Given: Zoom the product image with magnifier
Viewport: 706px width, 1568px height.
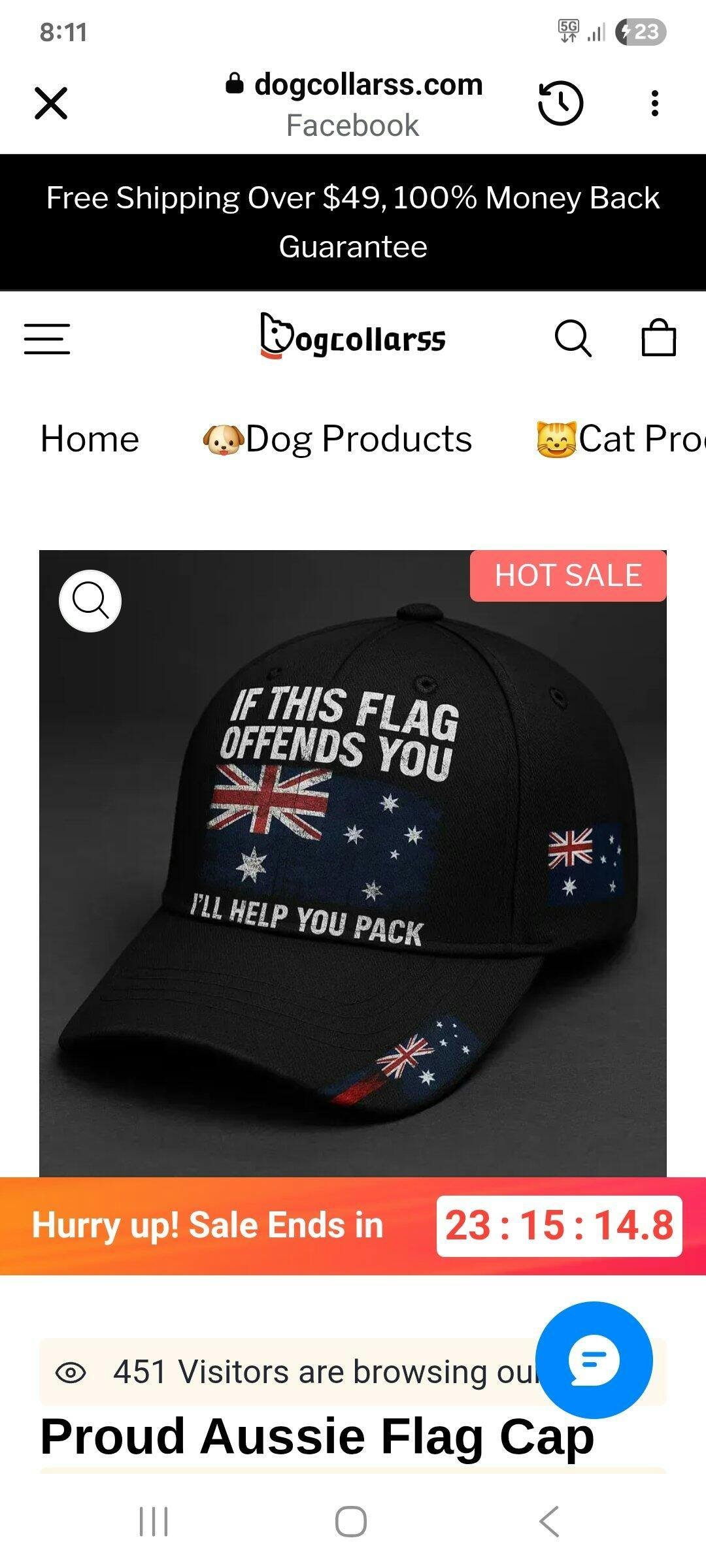Looking at the screenshot, I should click(x=90, y=600).
